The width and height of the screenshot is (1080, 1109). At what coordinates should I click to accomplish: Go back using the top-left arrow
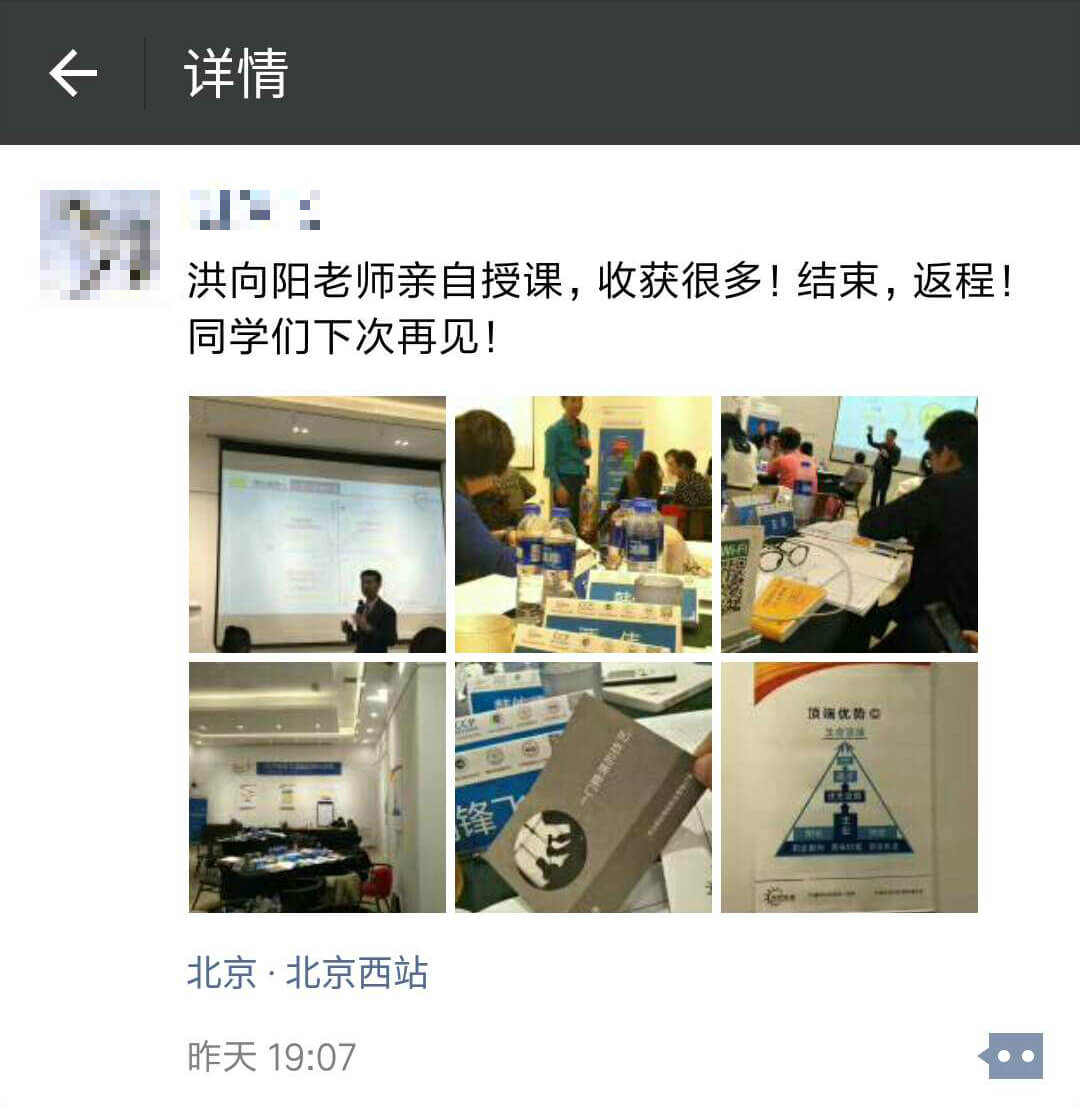pos(73,74)
